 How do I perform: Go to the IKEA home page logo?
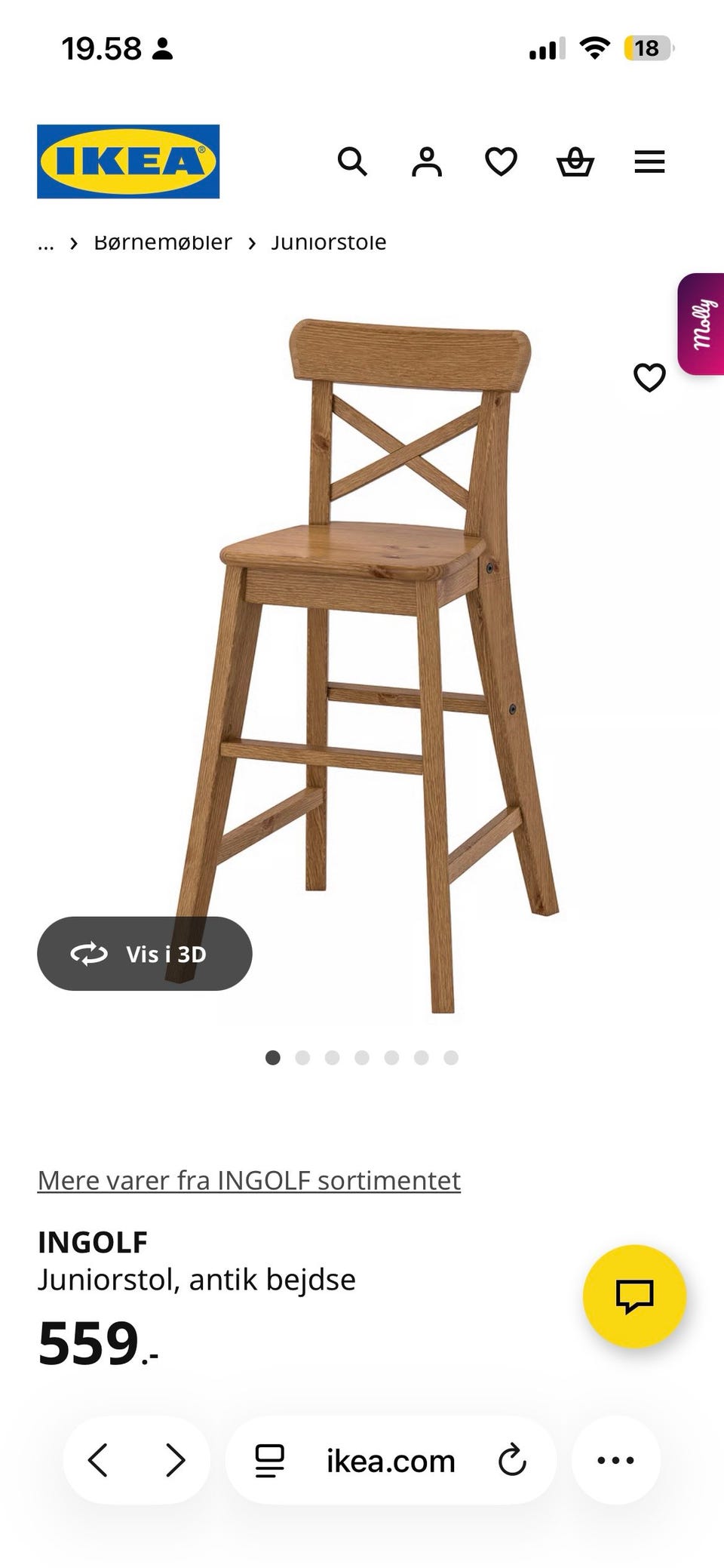pyautogui.click(x=128, y=161)
